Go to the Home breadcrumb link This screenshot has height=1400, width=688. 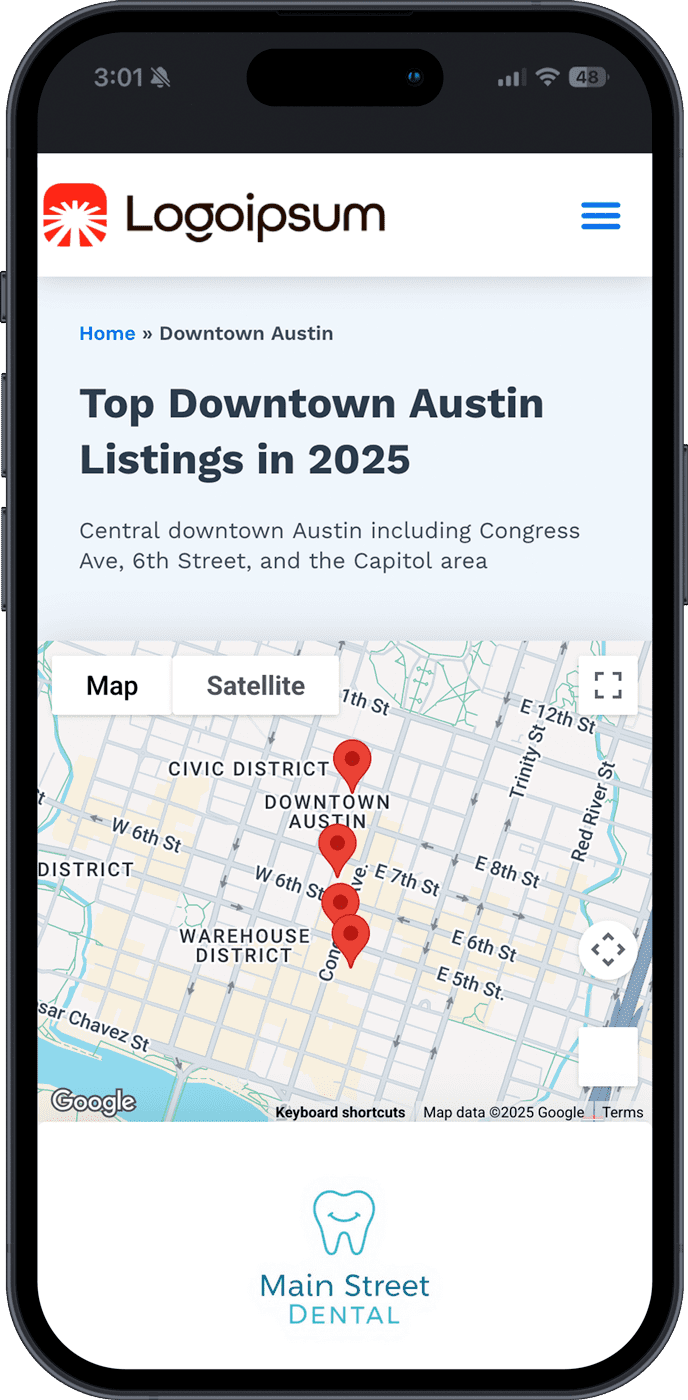(107, 334)
